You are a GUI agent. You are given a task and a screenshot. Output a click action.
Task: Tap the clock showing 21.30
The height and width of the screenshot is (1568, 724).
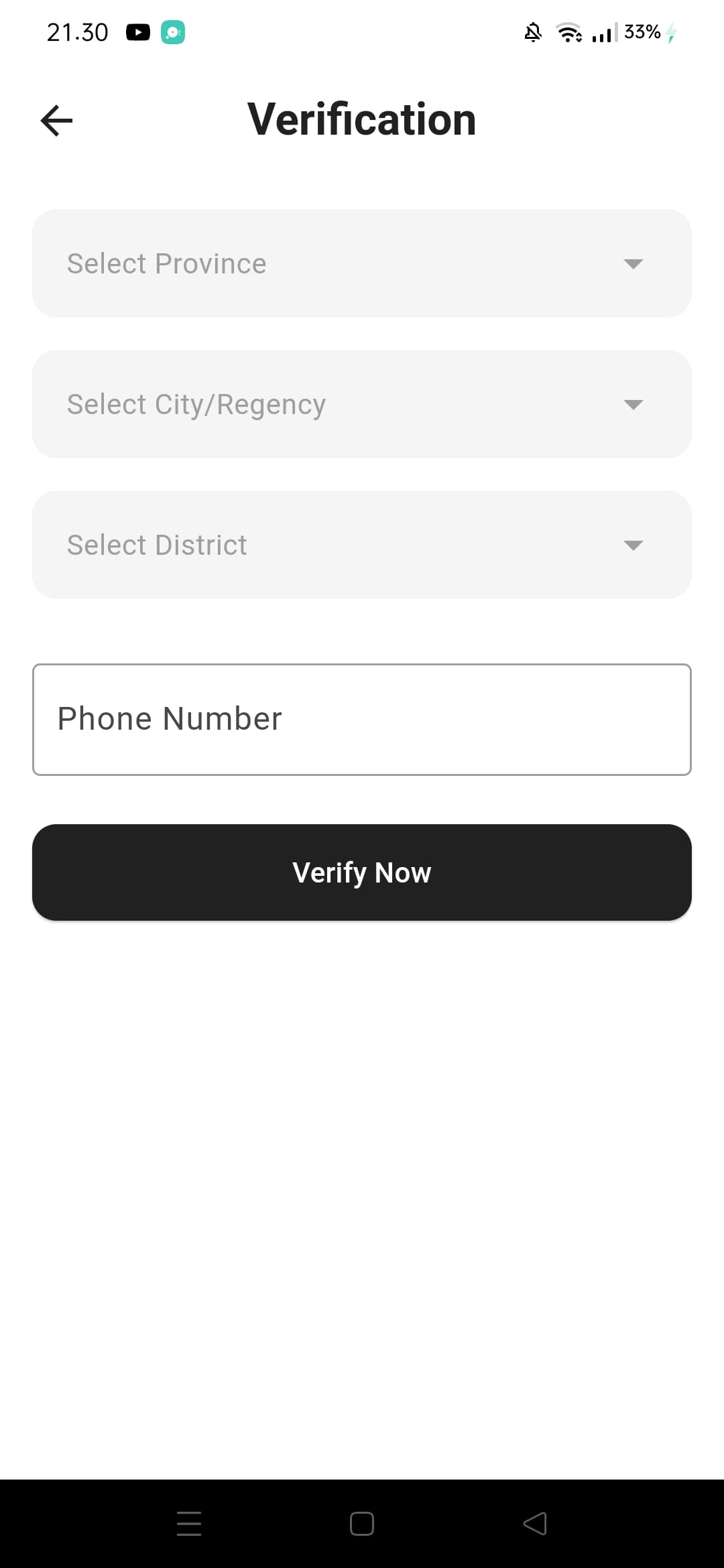tap(77, 31)
